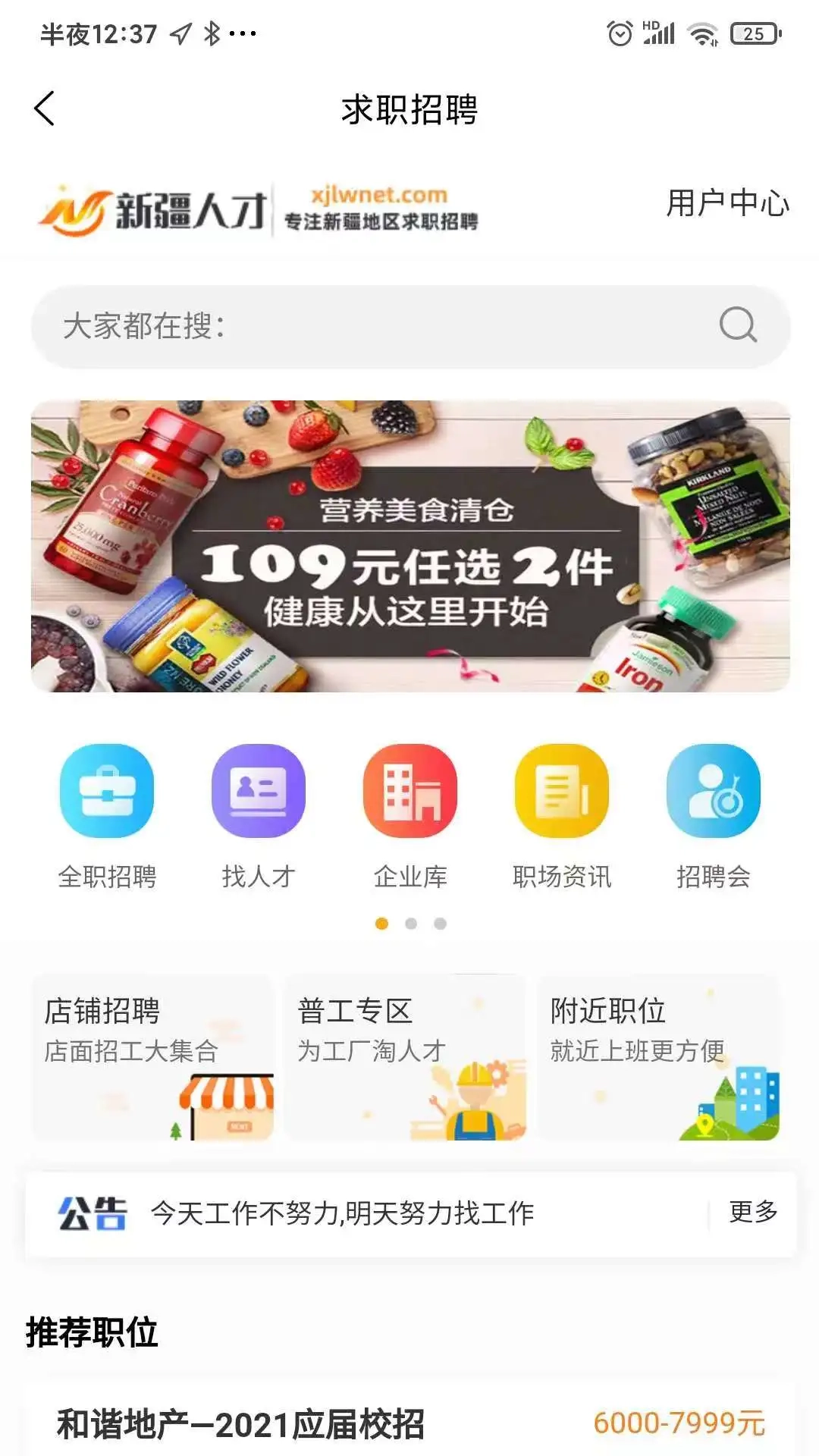The image size is (819, 1456).
Task: Open 职场资讯 news icon
Action: (560, 791)
